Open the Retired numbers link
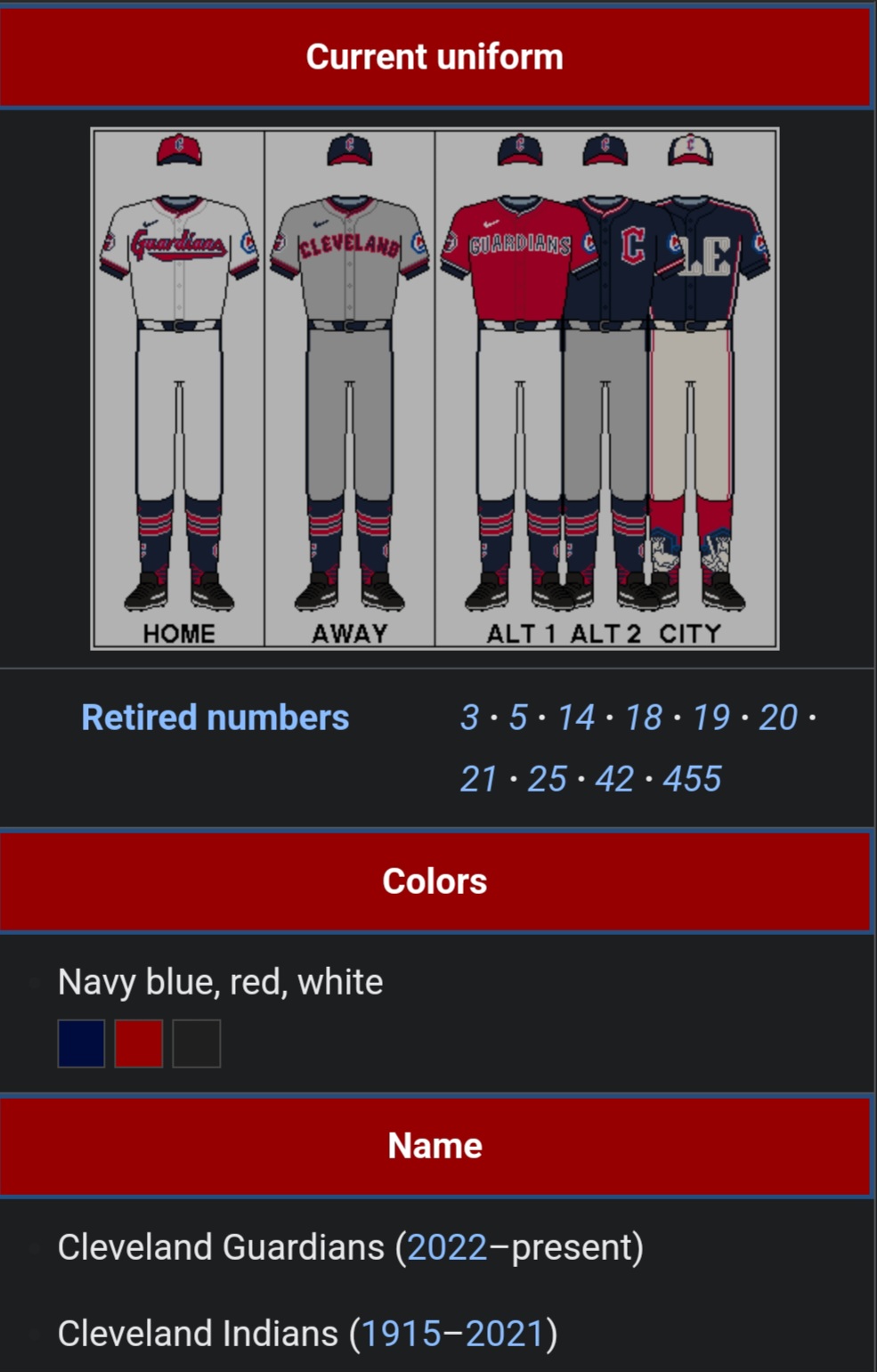The width and height of the screenshot is (877, 1372). 215,718
